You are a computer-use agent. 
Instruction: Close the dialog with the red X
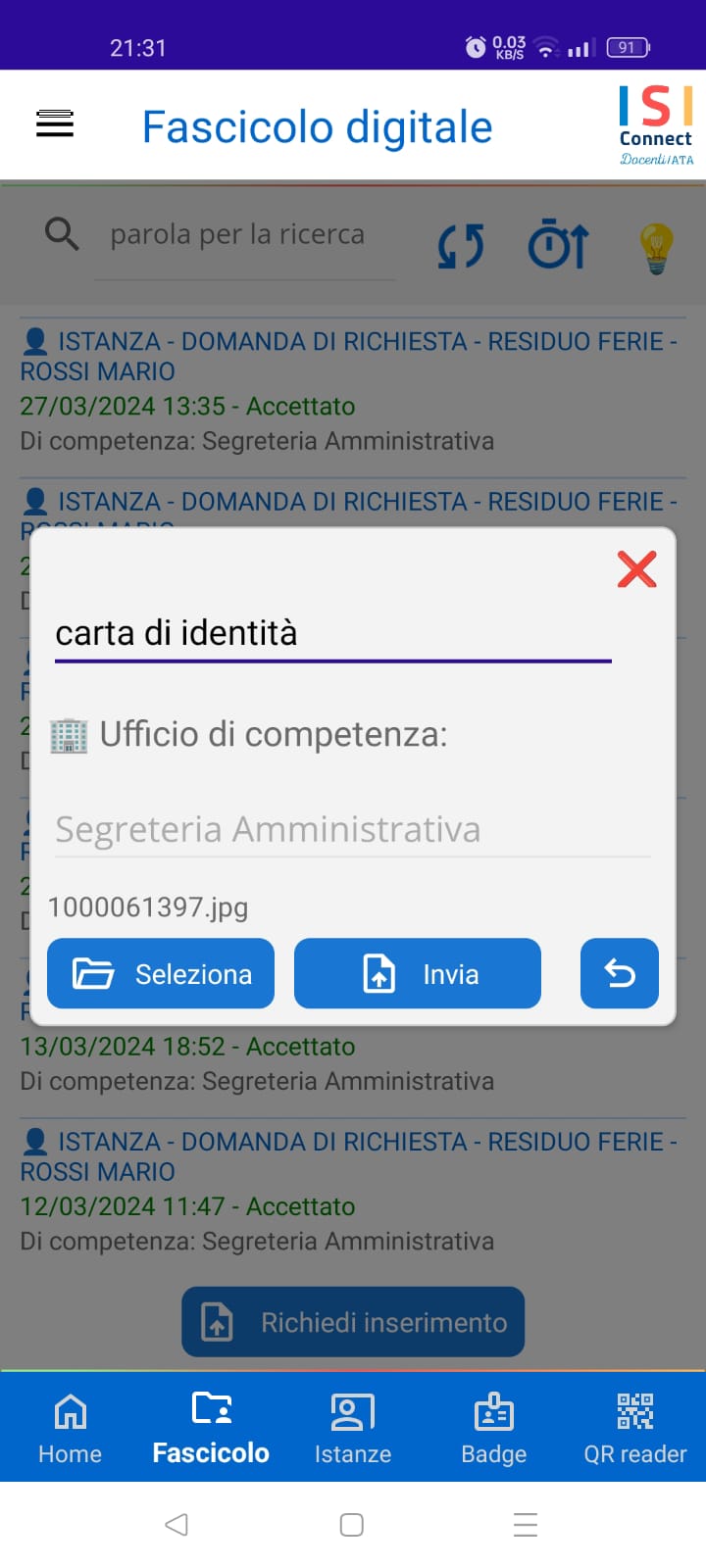point(636,568)
